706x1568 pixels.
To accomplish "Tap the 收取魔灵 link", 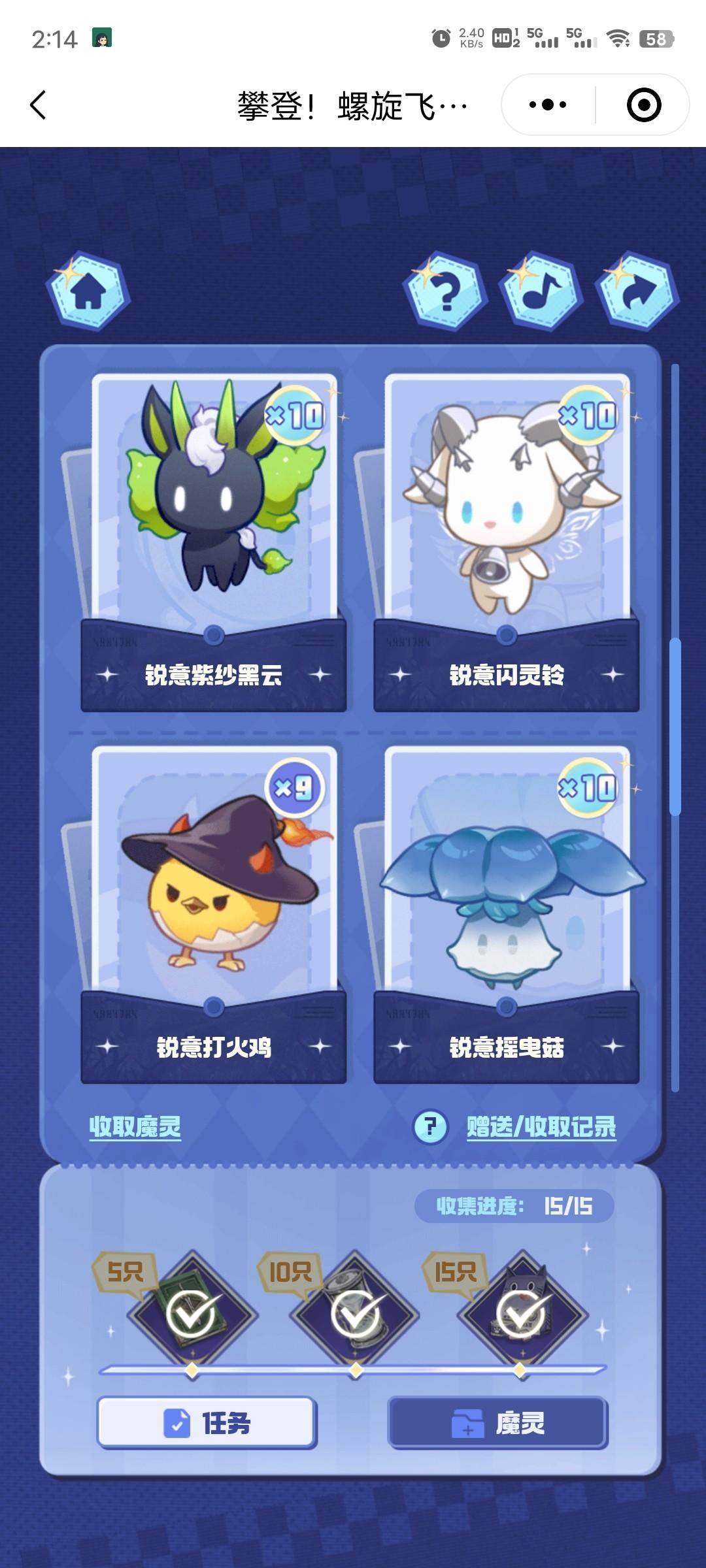I will [x=135, y=1126].
